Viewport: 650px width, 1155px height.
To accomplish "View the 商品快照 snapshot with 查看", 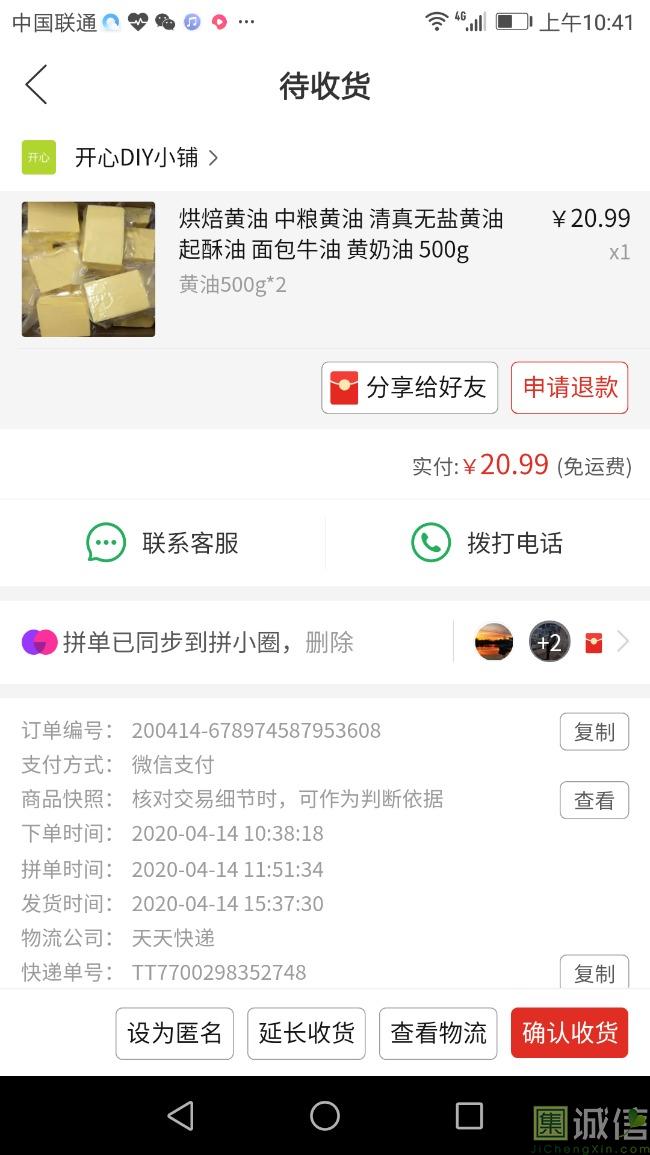I will [594, 800].
